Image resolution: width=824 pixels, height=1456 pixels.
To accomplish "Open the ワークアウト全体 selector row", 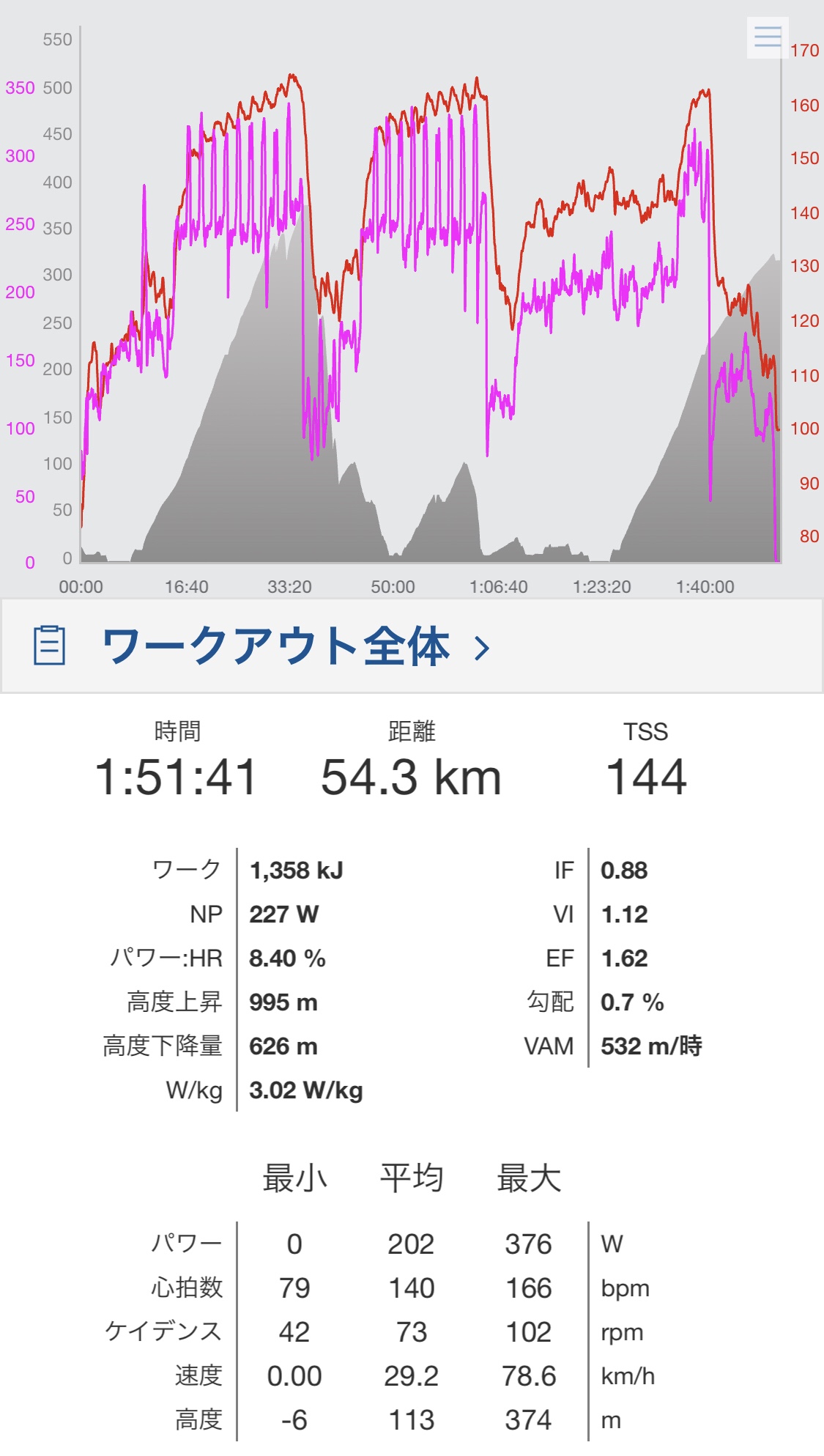I will pyautogui.click(x=412, y=646).
